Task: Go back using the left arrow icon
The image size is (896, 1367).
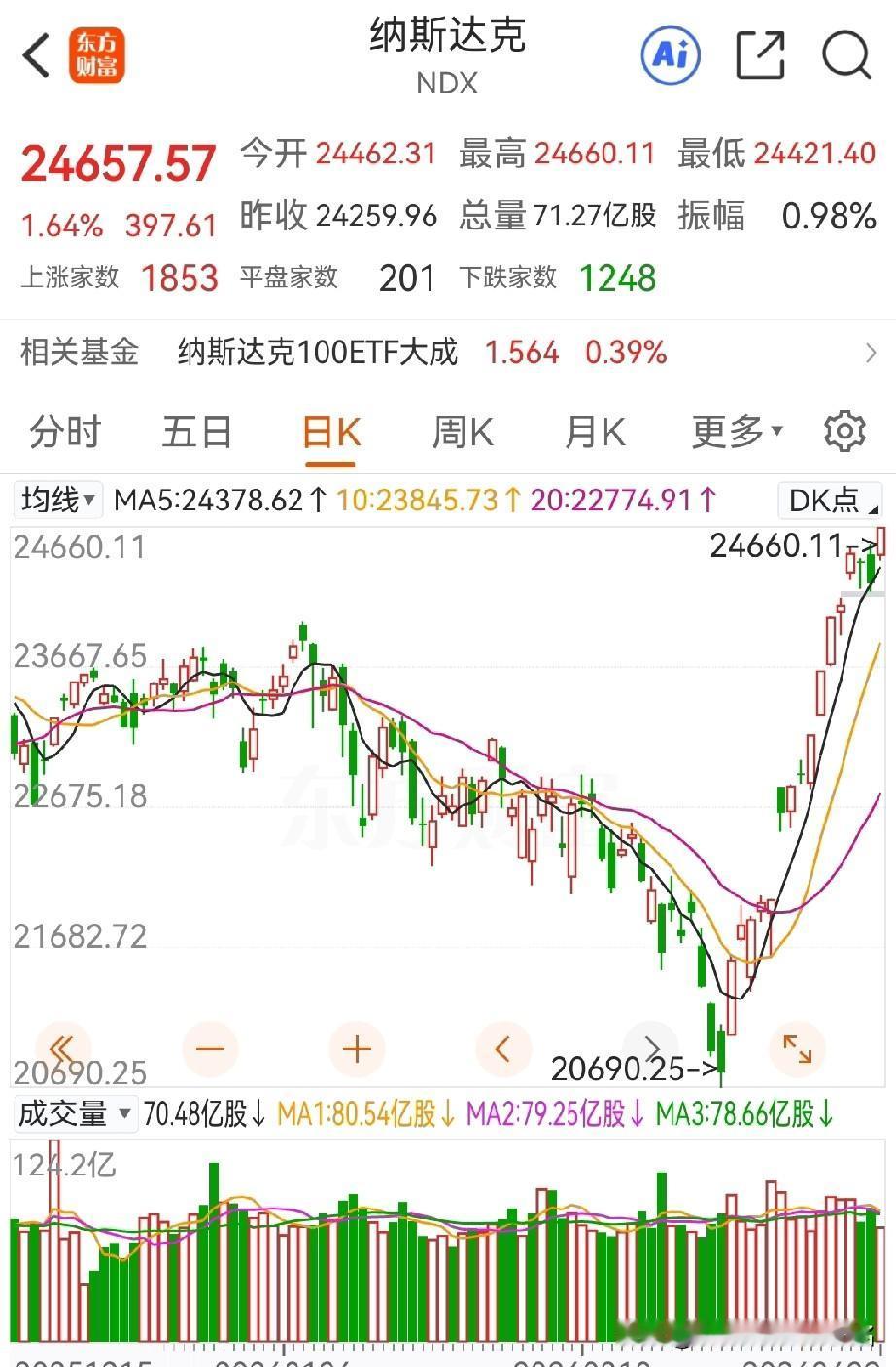Action: [36, 55]
